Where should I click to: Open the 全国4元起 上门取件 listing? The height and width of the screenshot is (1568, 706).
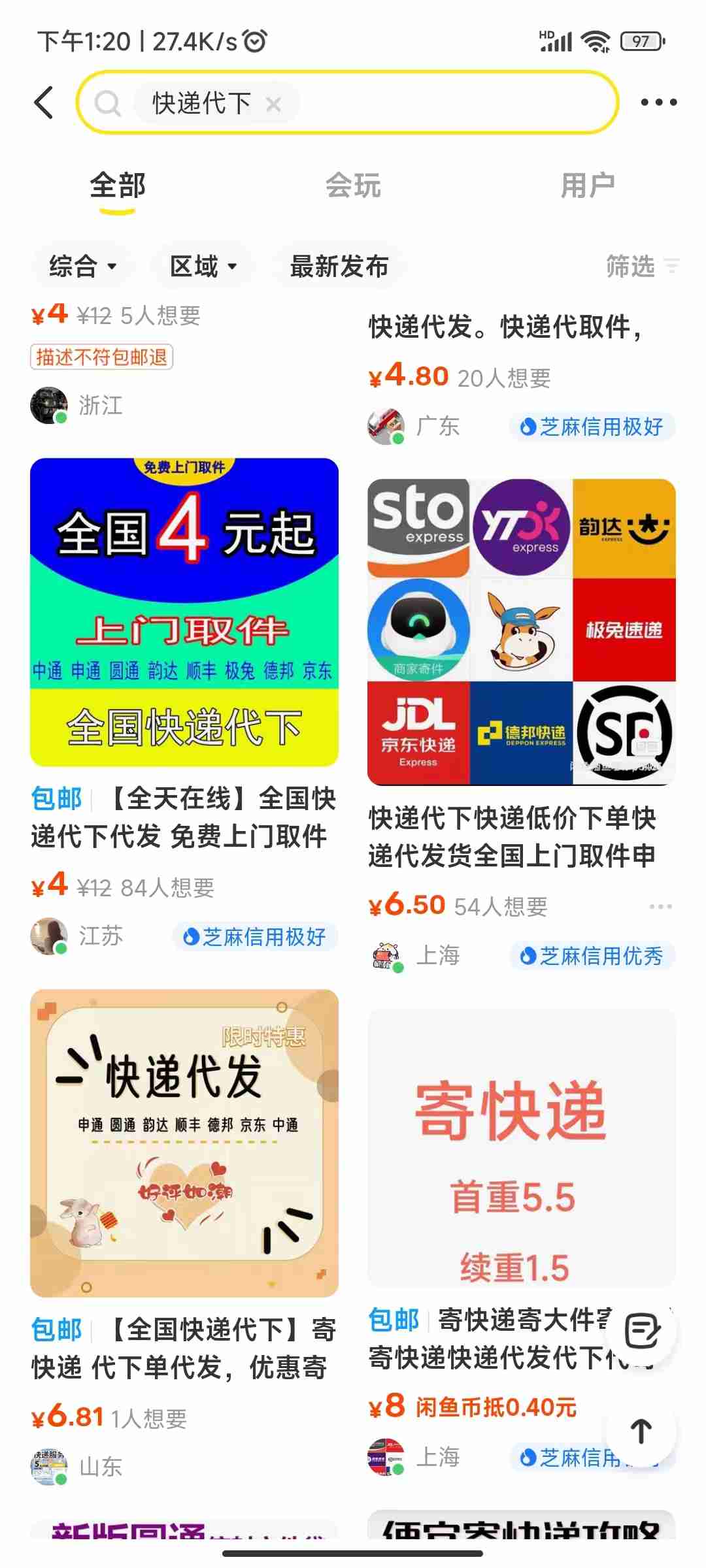click(184, 612)
